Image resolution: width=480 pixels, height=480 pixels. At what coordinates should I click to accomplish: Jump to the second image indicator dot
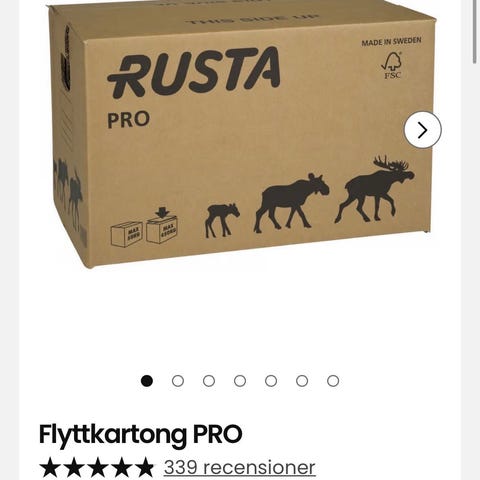tap(178, 381)
